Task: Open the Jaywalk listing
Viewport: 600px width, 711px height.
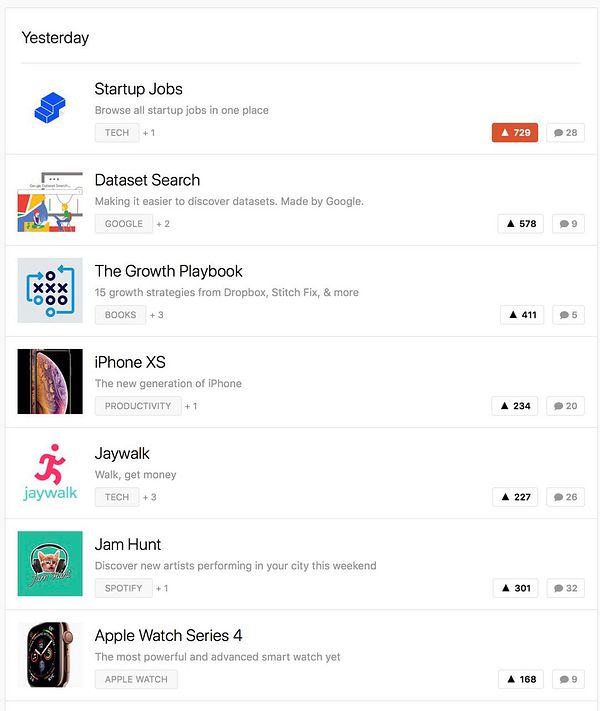Action: point(122,454)
